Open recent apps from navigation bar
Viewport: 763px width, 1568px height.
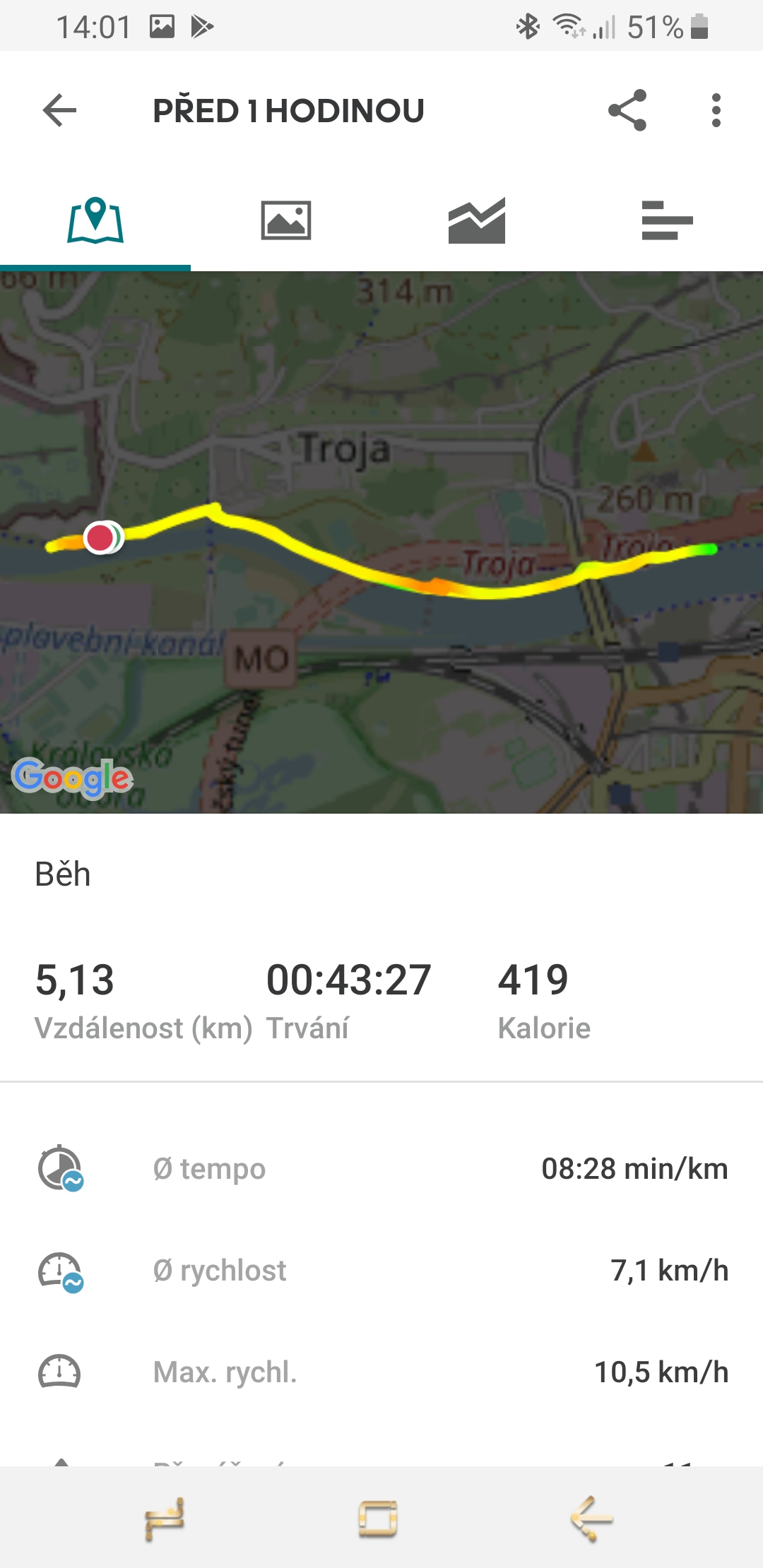pyautogui.click(x=165, y=1519)
